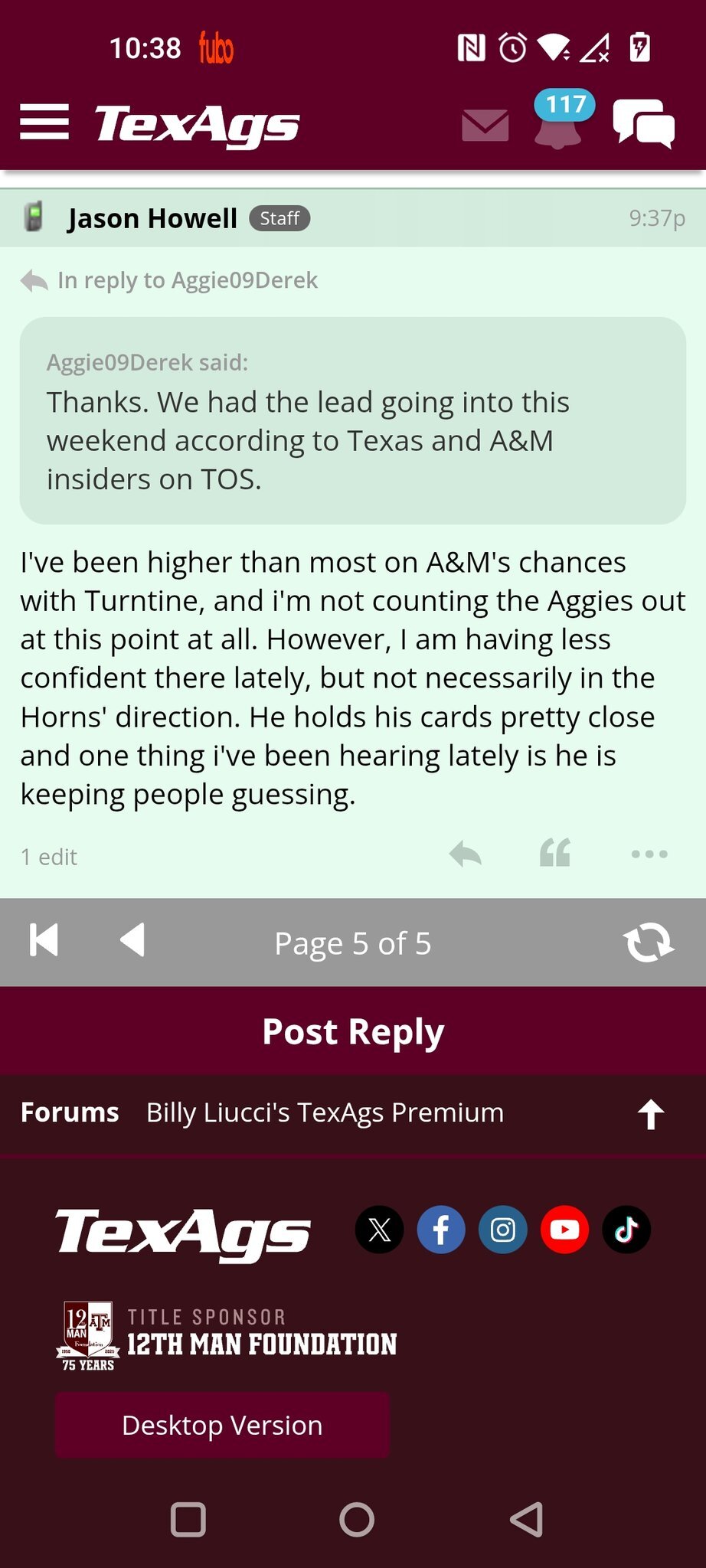The image size is (706, 1568).
Task: Jump to the first page of thread
Action: [x=44, y=940]
